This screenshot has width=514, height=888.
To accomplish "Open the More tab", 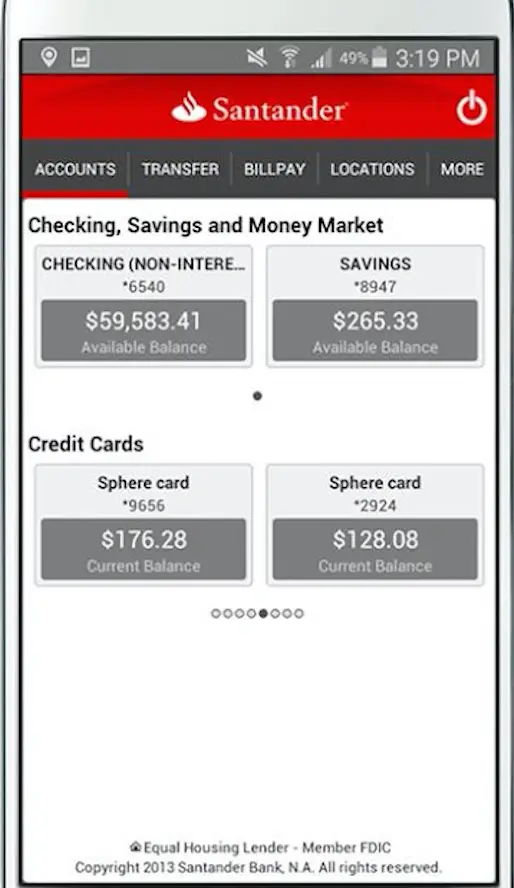I will (x=462, y=169).
